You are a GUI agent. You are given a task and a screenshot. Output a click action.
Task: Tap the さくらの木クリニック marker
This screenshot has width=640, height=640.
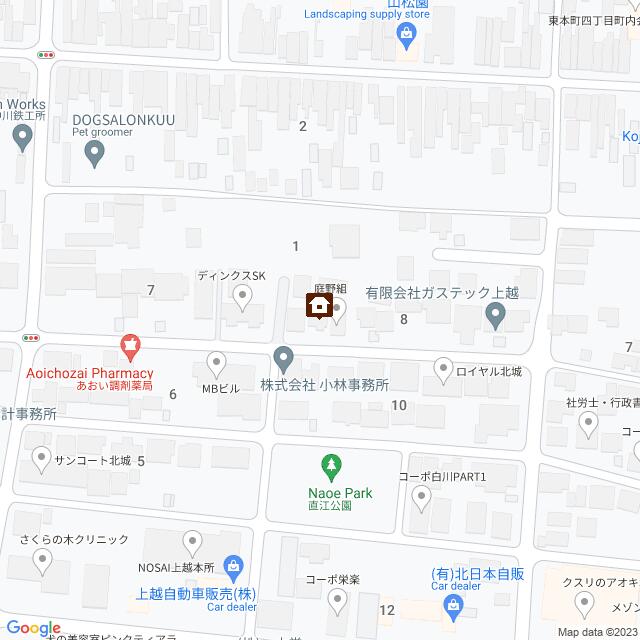click(43, 561)
